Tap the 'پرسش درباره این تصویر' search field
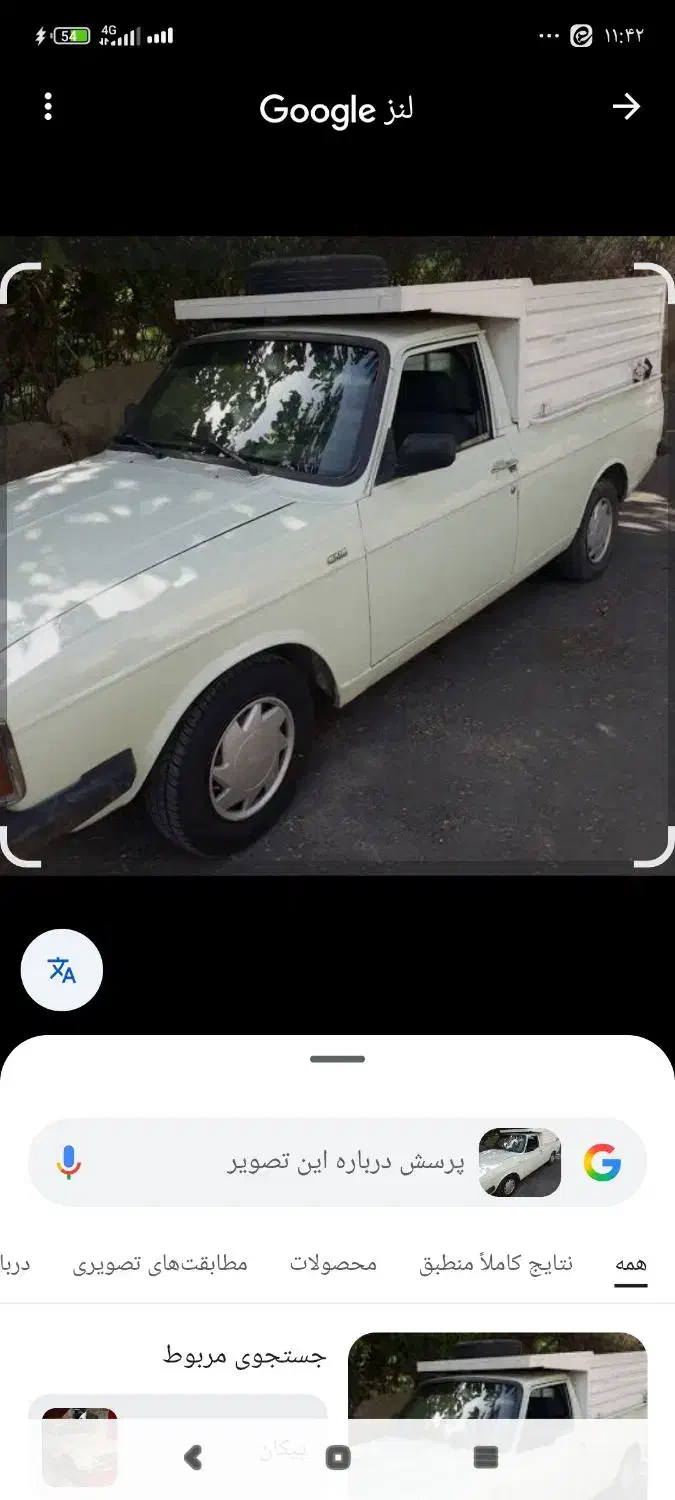 pyautogui.click(x=345, y=1163)
